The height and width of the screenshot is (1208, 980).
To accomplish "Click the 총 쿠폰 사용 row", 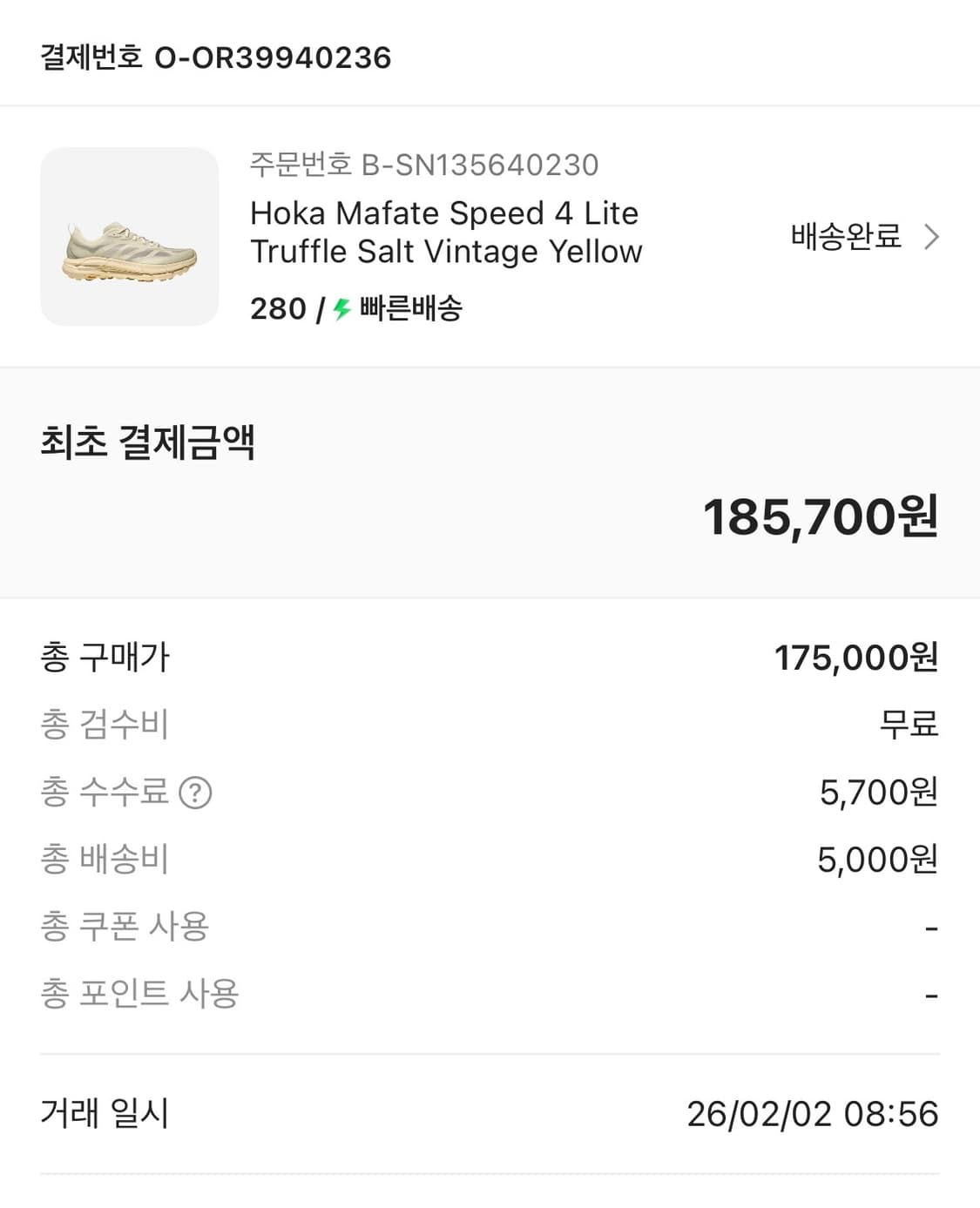I will click(488, 926).
